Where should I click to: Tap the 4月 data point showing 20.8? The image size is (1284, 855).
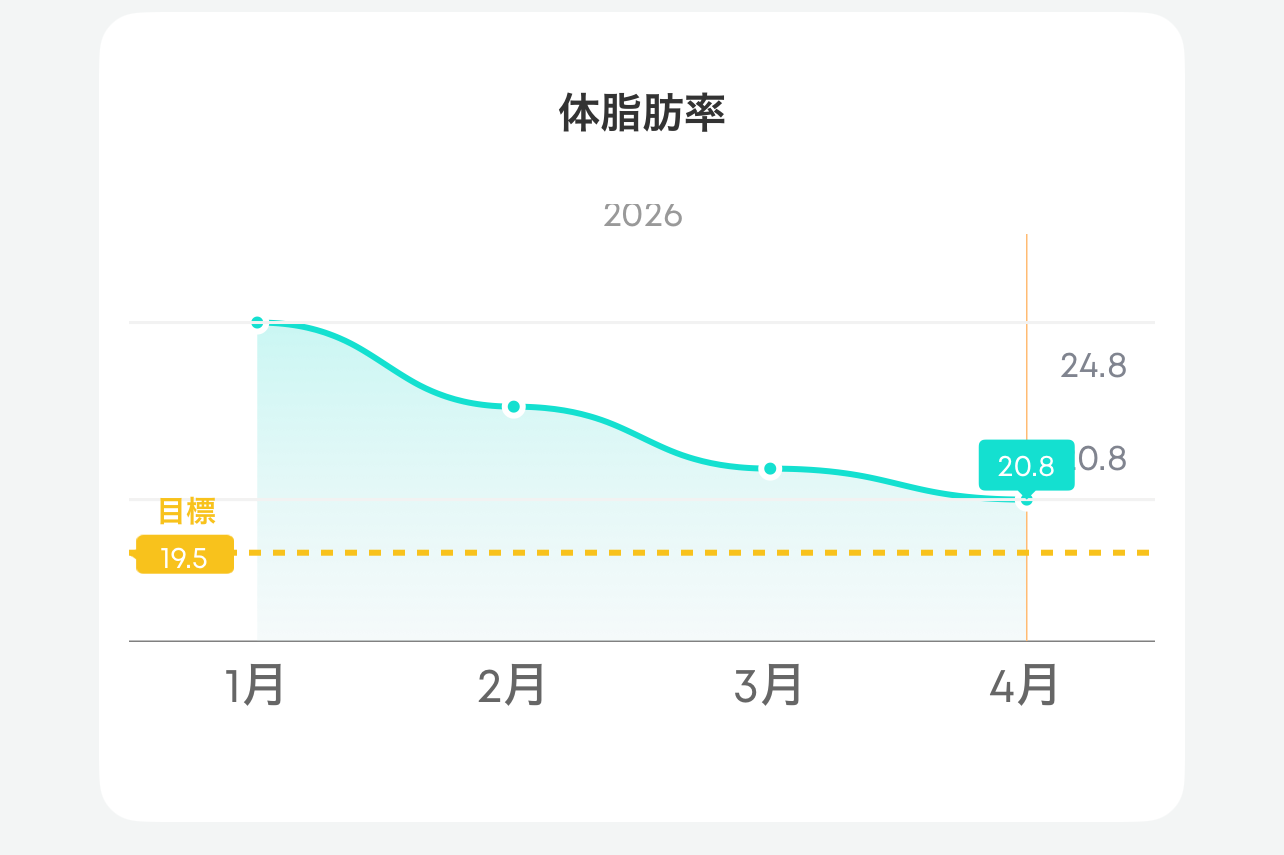pos(1026,499)
